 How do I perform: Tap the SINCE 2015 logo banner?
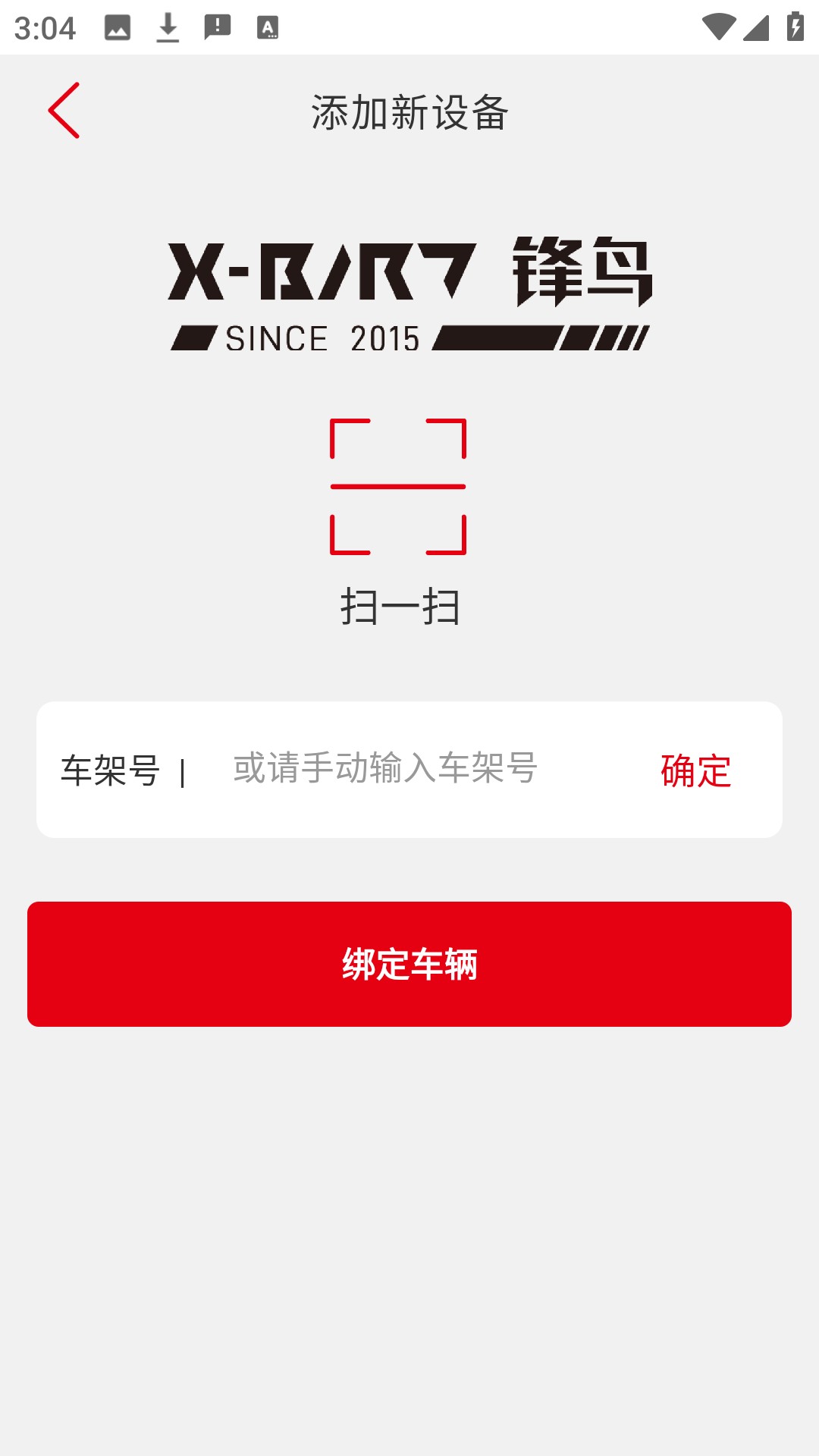pyautogui.click(x=409, y=337)
